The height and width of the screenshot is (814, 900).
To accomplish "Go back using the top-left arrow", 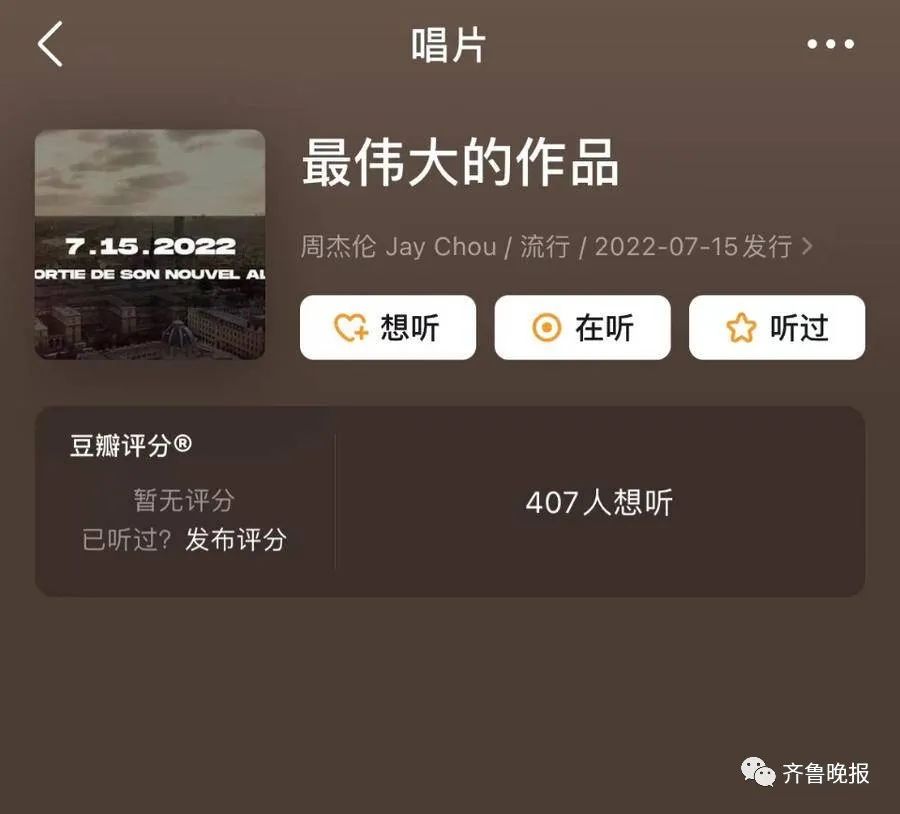I will pyautogui.click(x=50, y=45).
